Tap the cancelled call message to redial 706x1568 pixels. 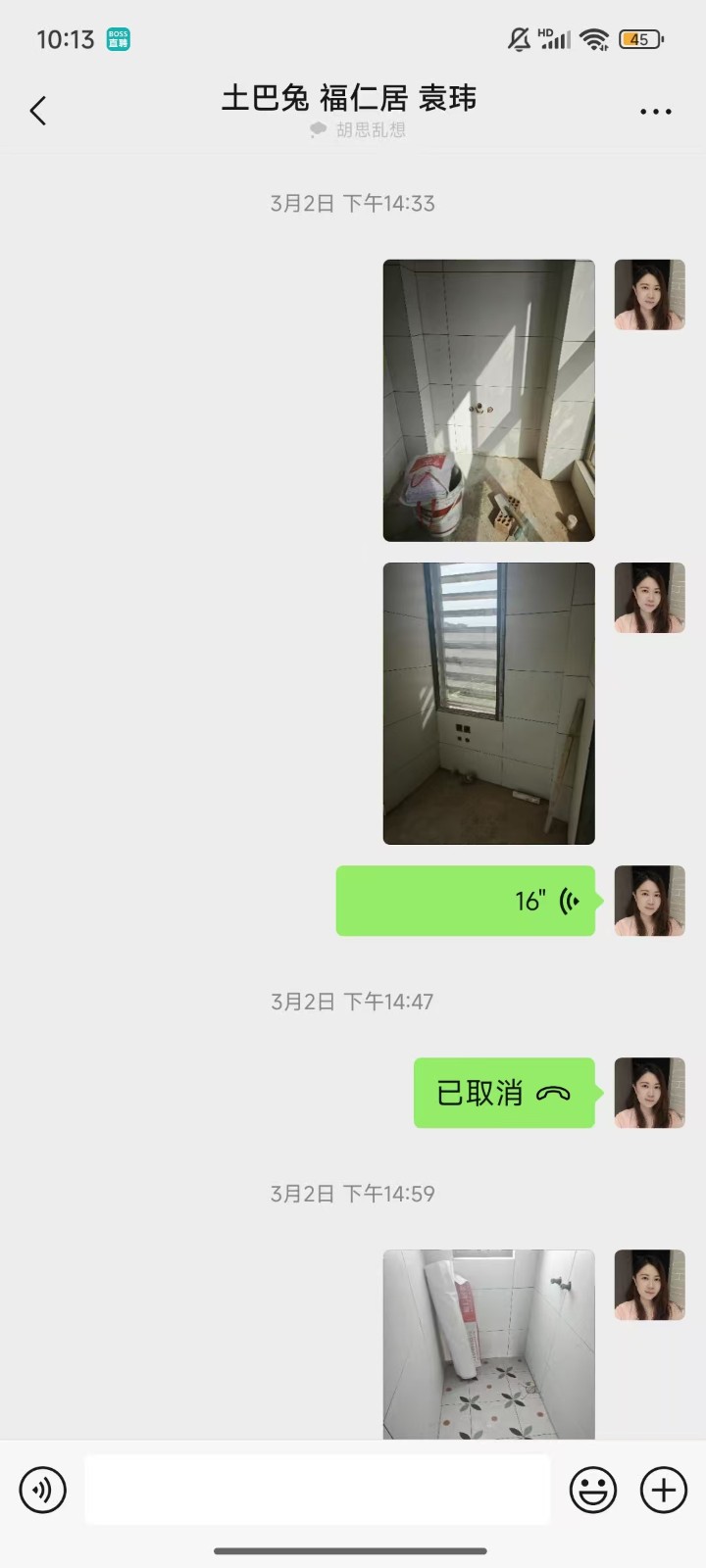pyautogui.click(x=504, y=1093)
